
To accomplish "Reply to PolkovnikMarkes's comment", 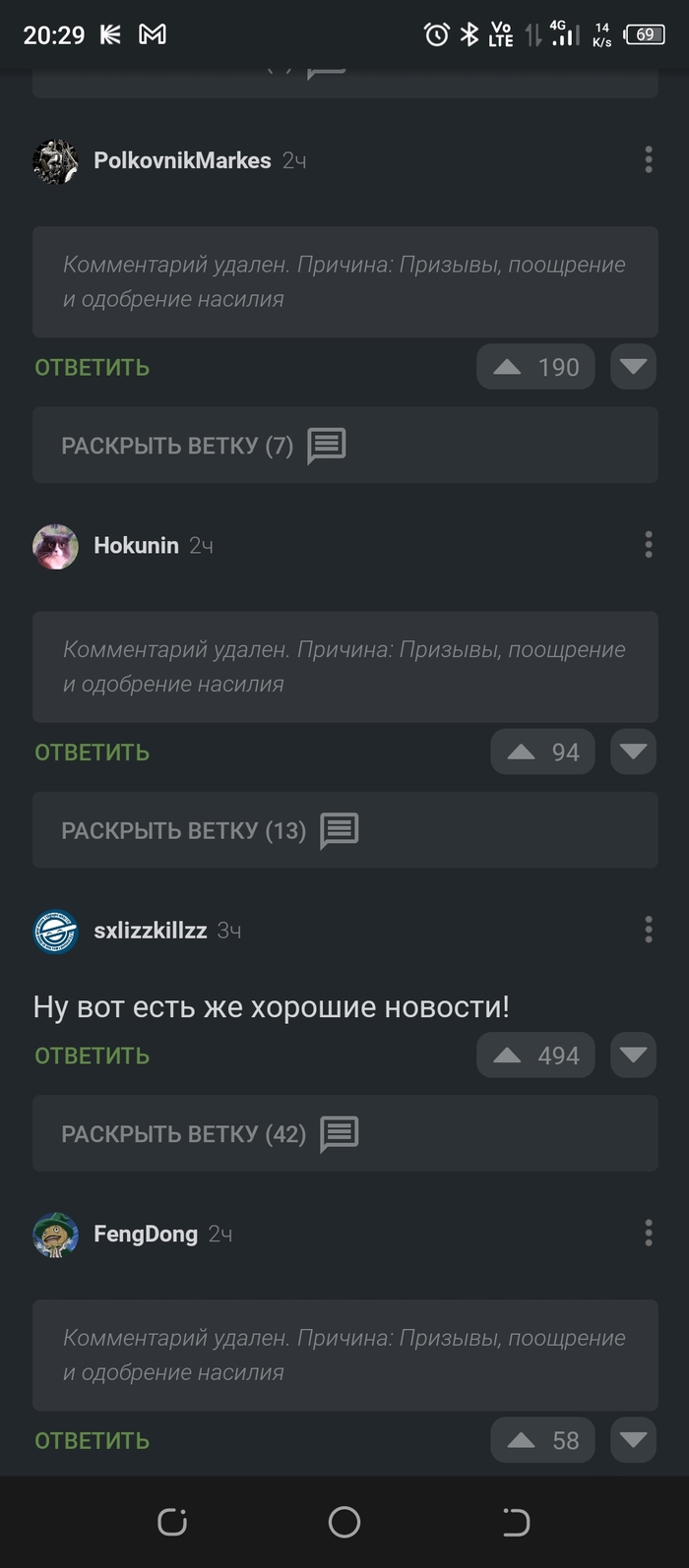I will coord(93,368).
